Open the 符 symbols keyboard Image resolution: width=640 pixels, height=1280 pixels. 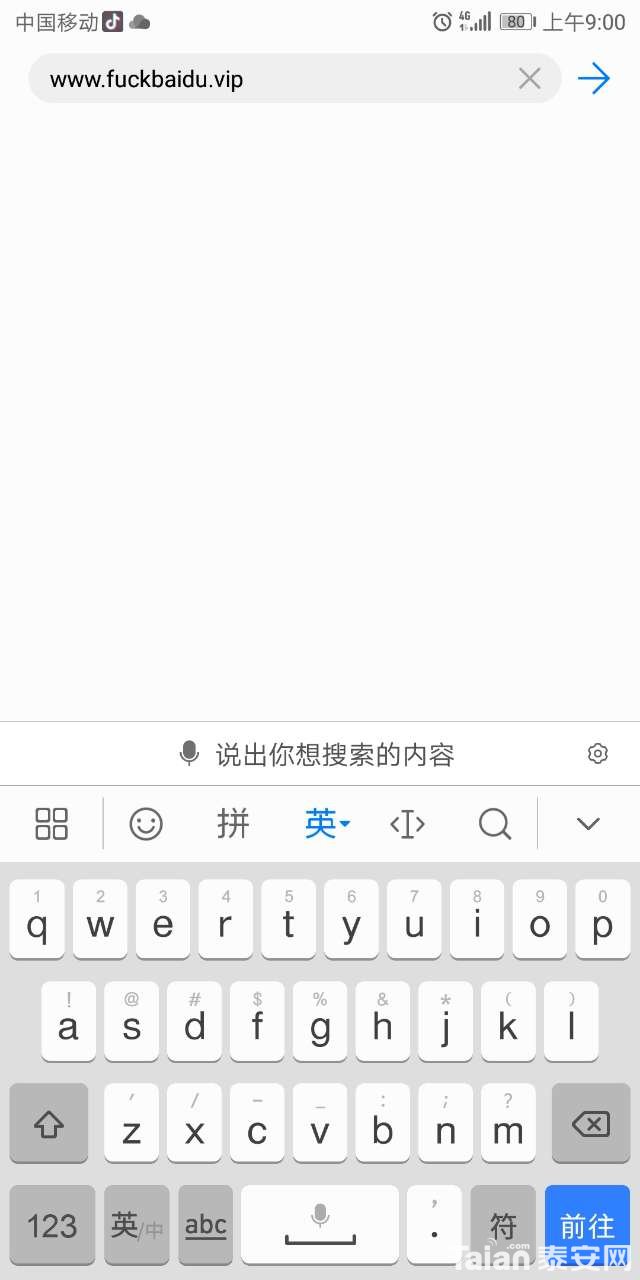pyautogui.click(x=503, y=1225)
